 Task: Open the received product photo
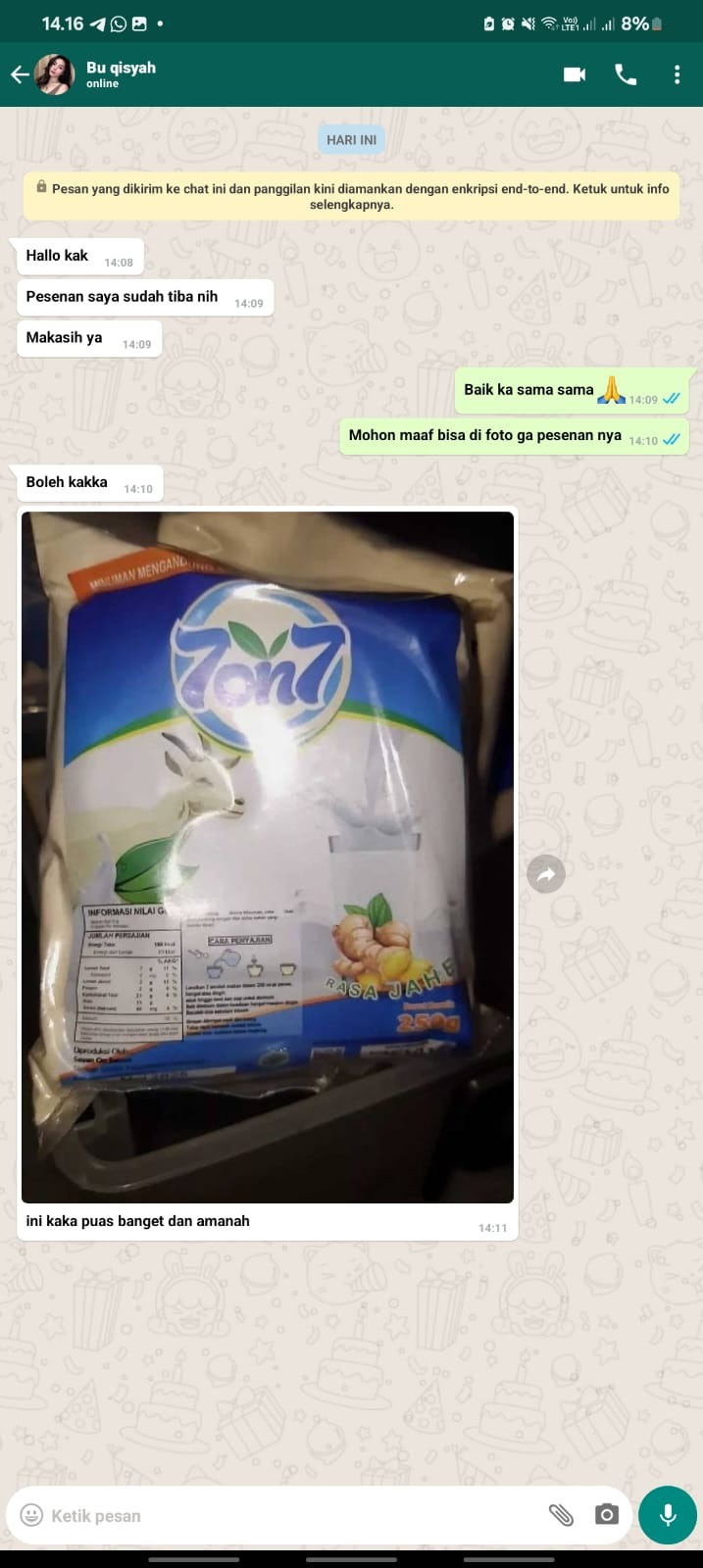pyautogui.click(x=267, y=857)
